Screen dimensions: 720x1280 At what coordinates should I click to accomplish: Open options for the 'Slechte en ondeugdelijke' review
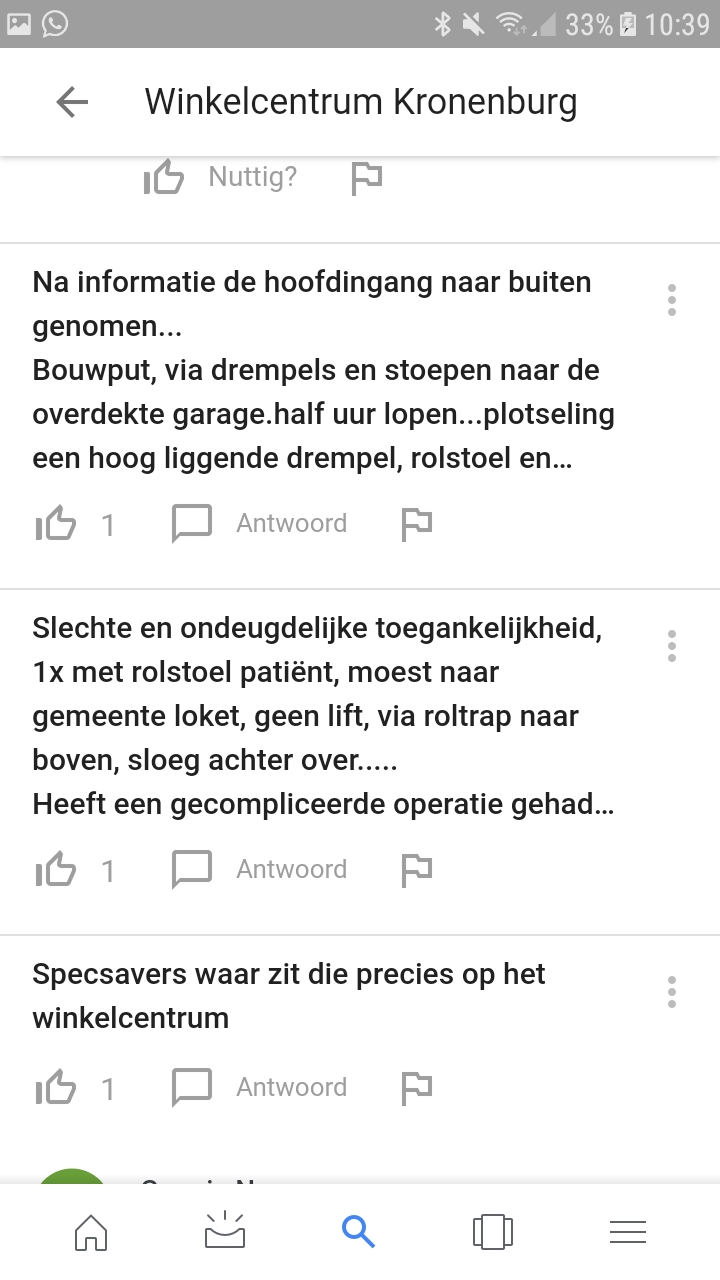tap(672, 646)
